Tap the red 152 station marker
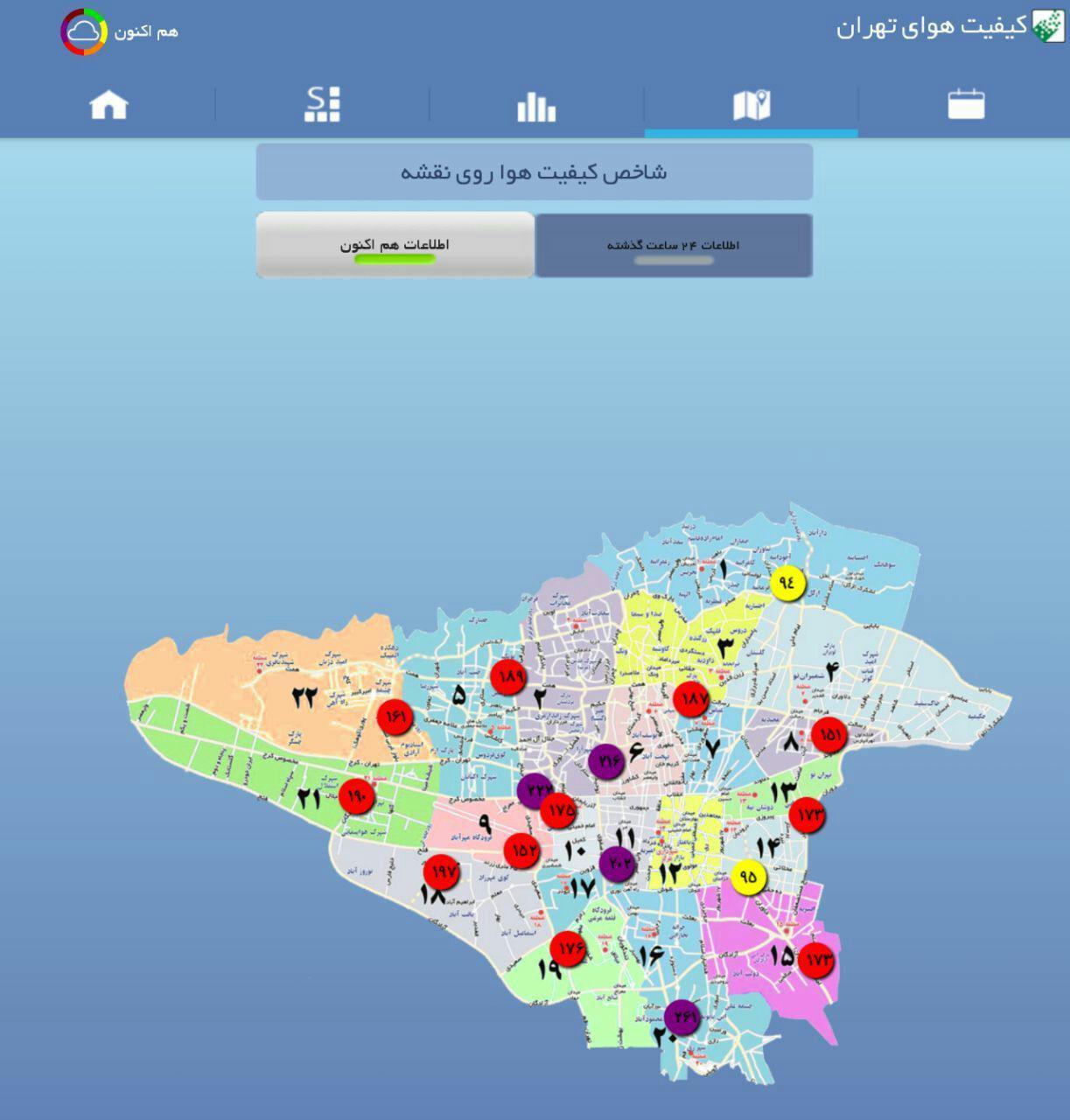Viewport: 1070px width, 1120px height. coord(522,850)
